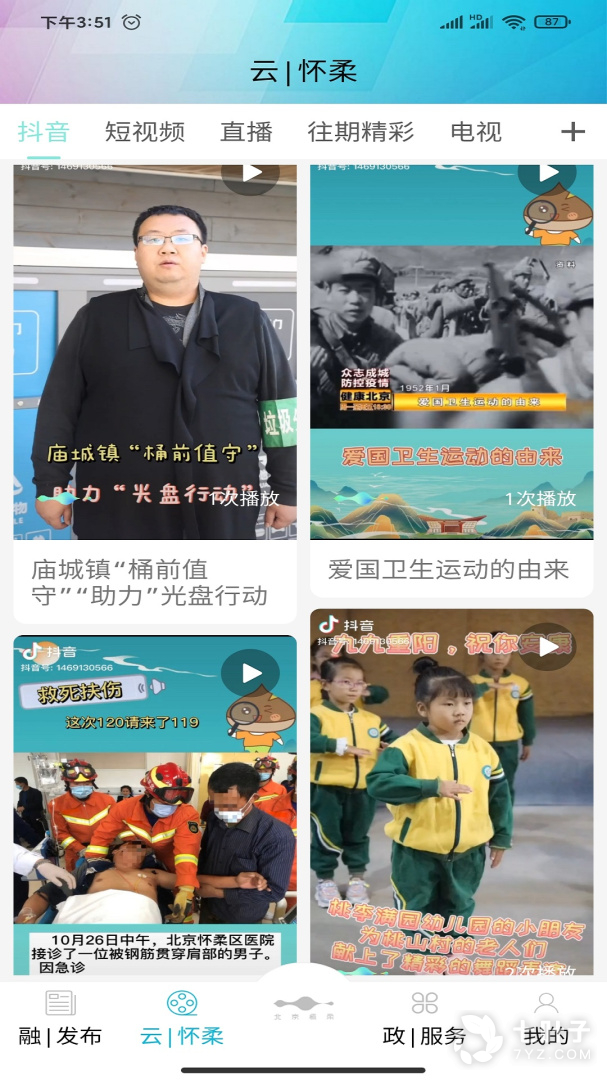The image size is (607, 1080).
Task: Open the 直播 tab
Action: (246, 132)
